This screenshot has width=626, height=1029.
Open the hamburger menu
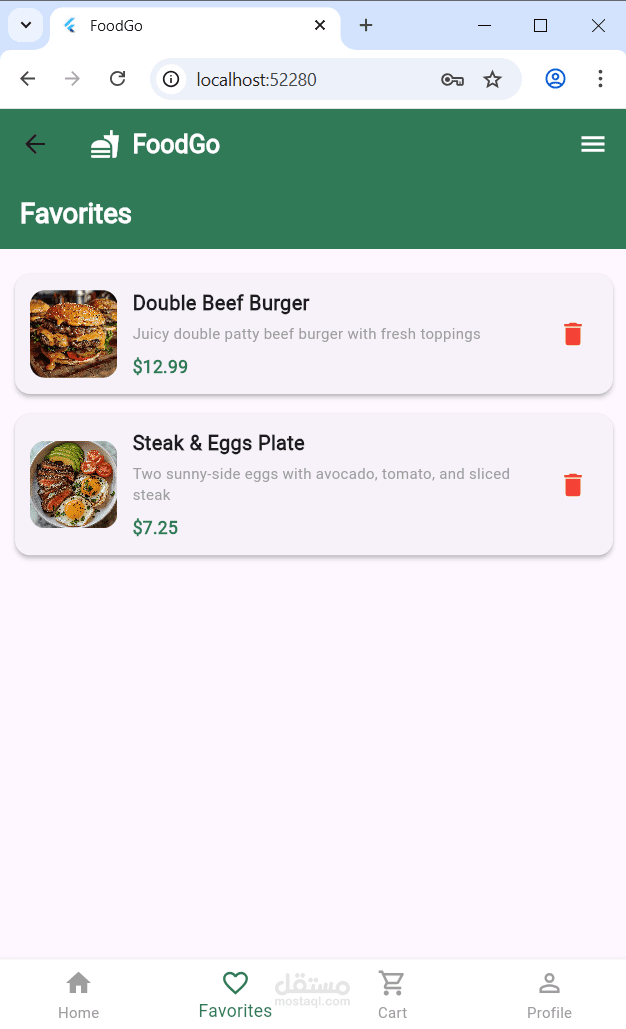[593, 144]
